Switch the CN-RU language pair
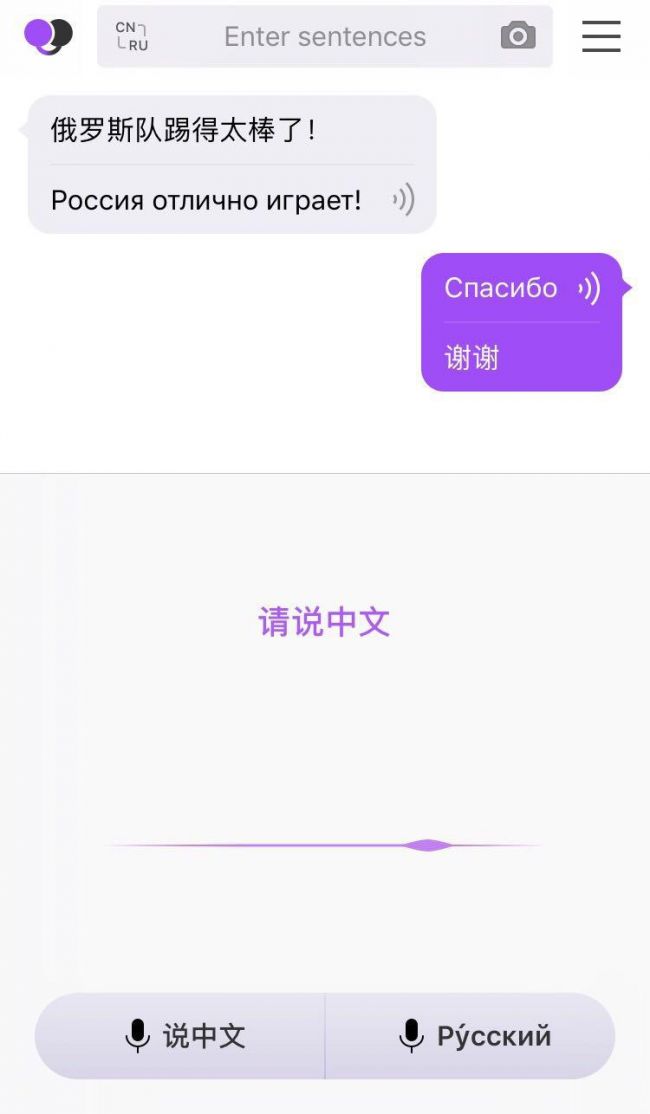Screen dimensions: 650x1114 click(x=131, y=37)
